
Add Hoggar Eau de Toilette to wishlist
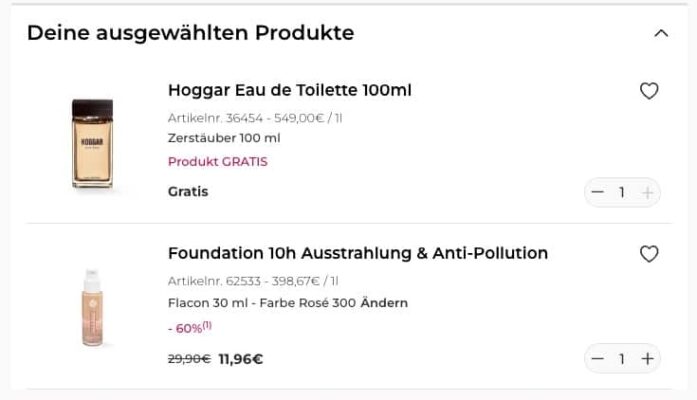(649, 91)
